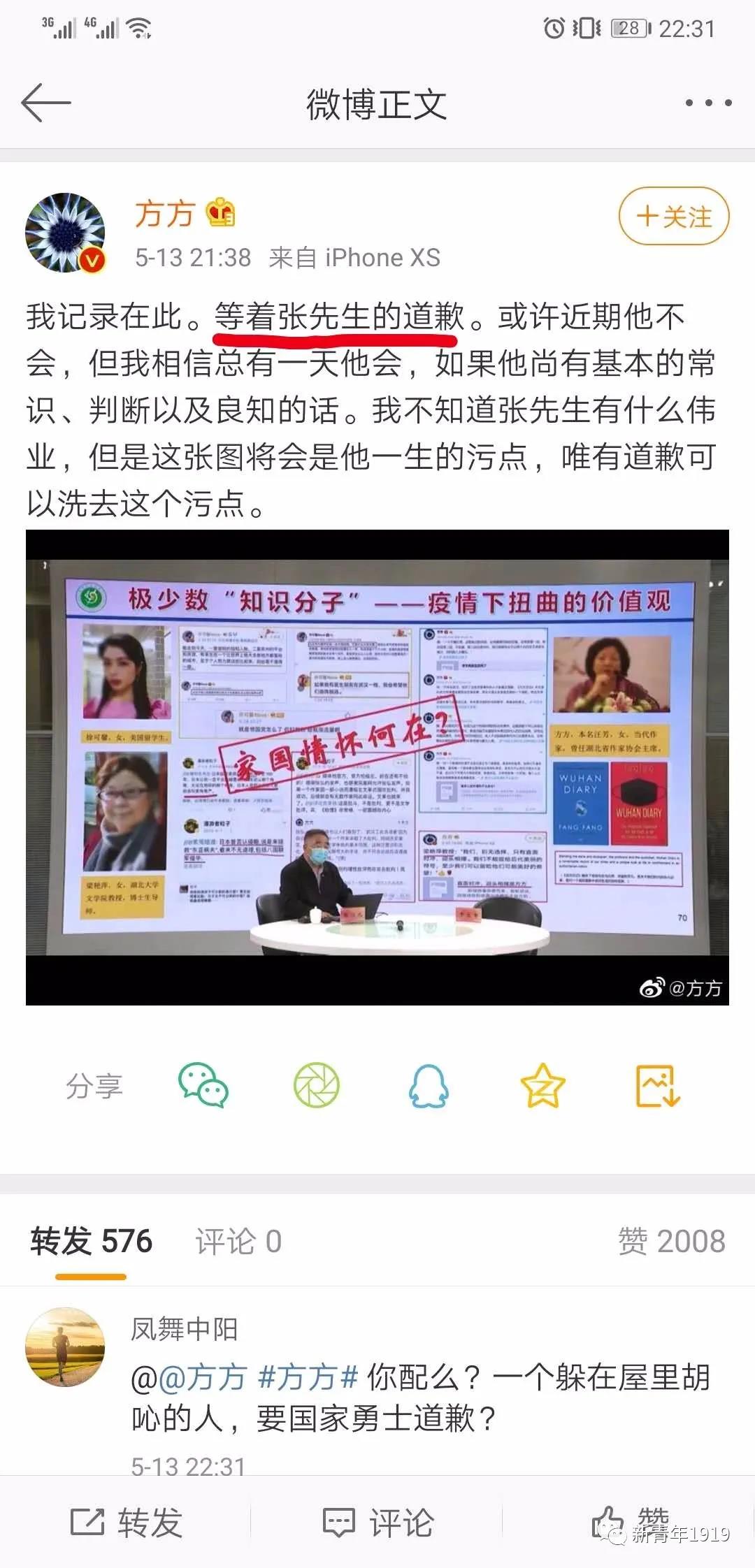
Task: Open the attached post image
Action: click(377, 767)
